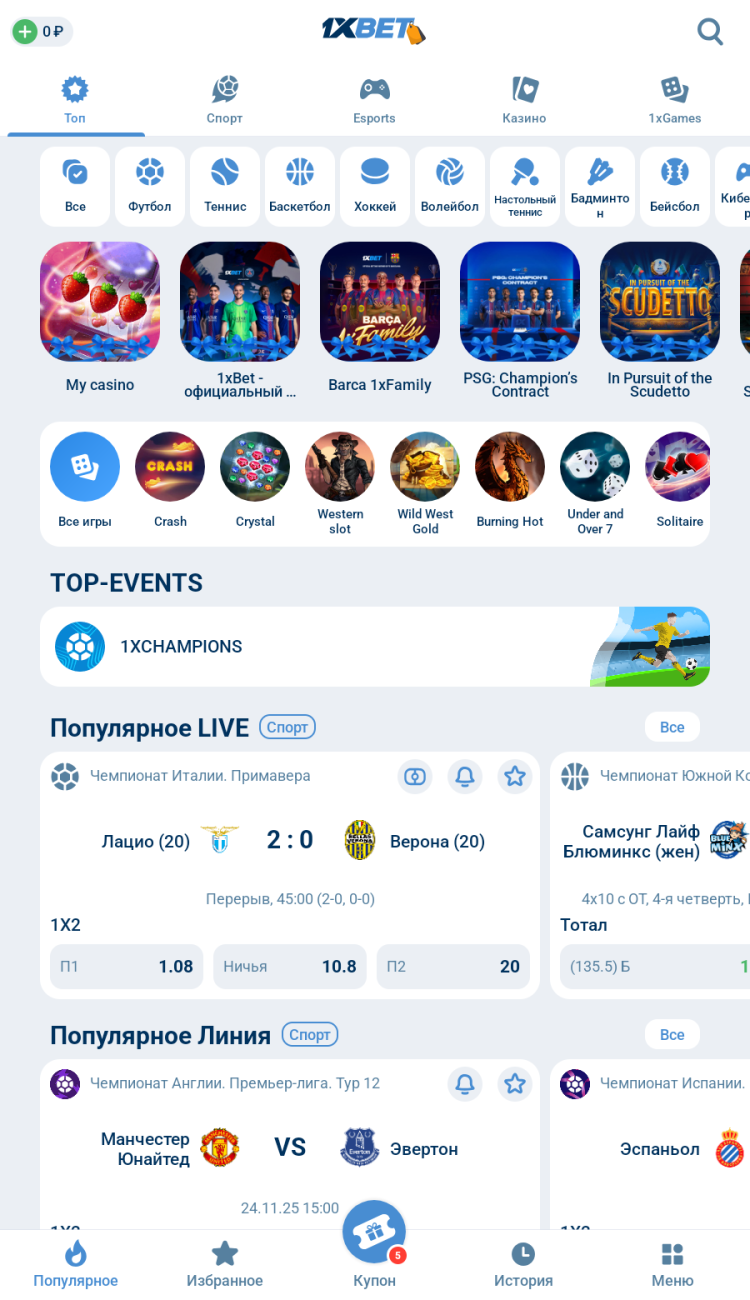Open the Казино tab
Screen dimensions: 750x1300
pos(524,100)
